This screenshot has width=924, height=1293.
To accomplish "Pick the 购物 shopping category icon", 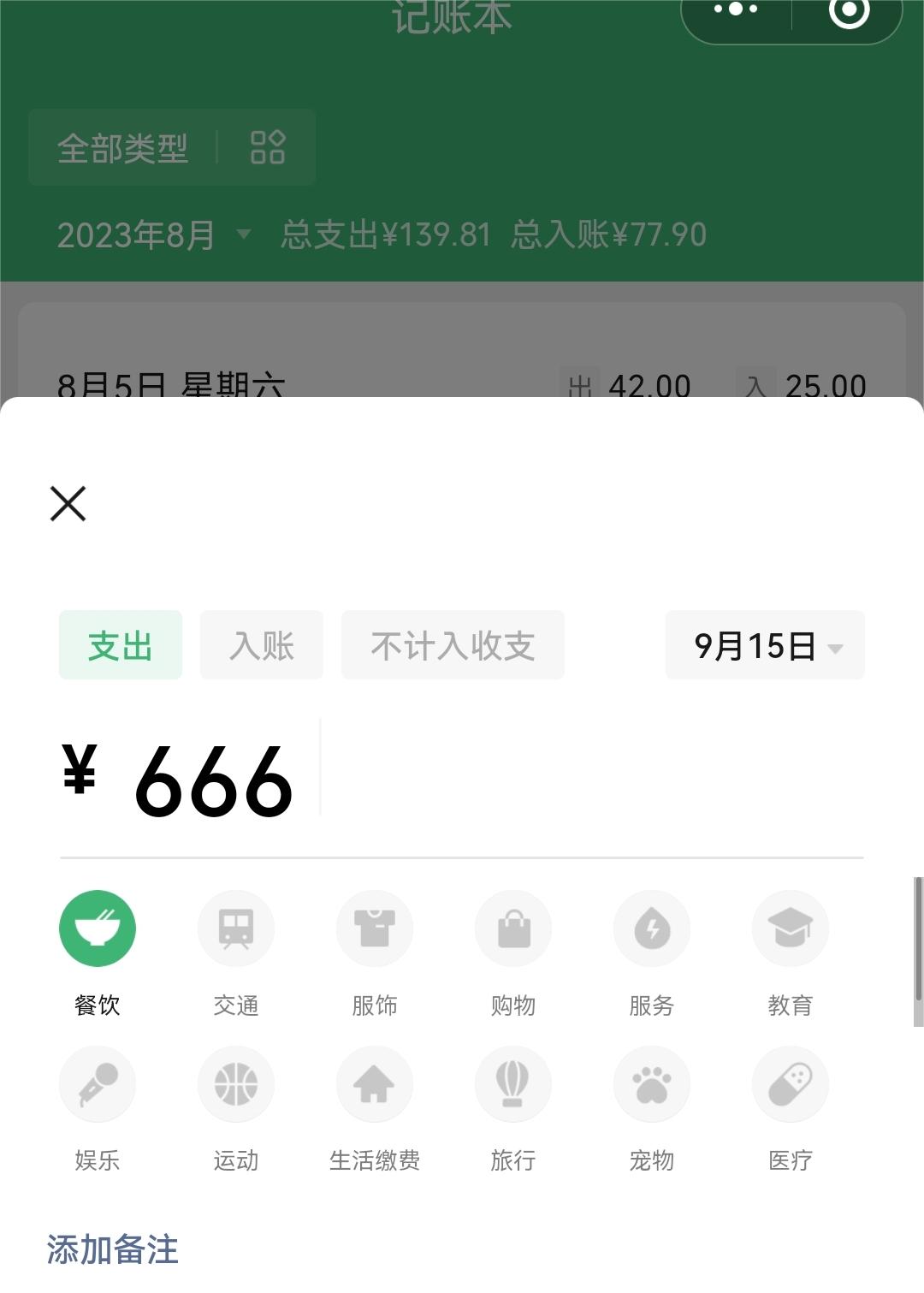I will [513, 928].
